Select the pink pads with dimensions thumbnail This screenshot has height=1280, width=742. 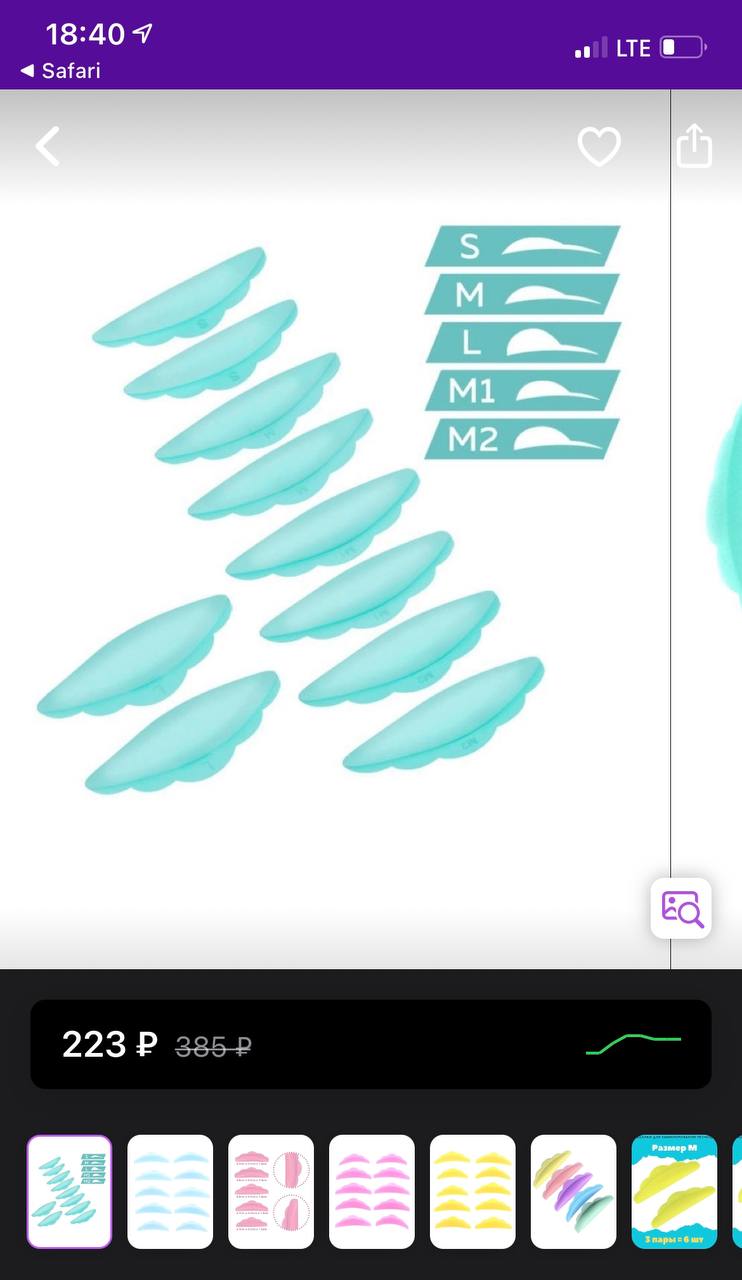[271, 1192]
